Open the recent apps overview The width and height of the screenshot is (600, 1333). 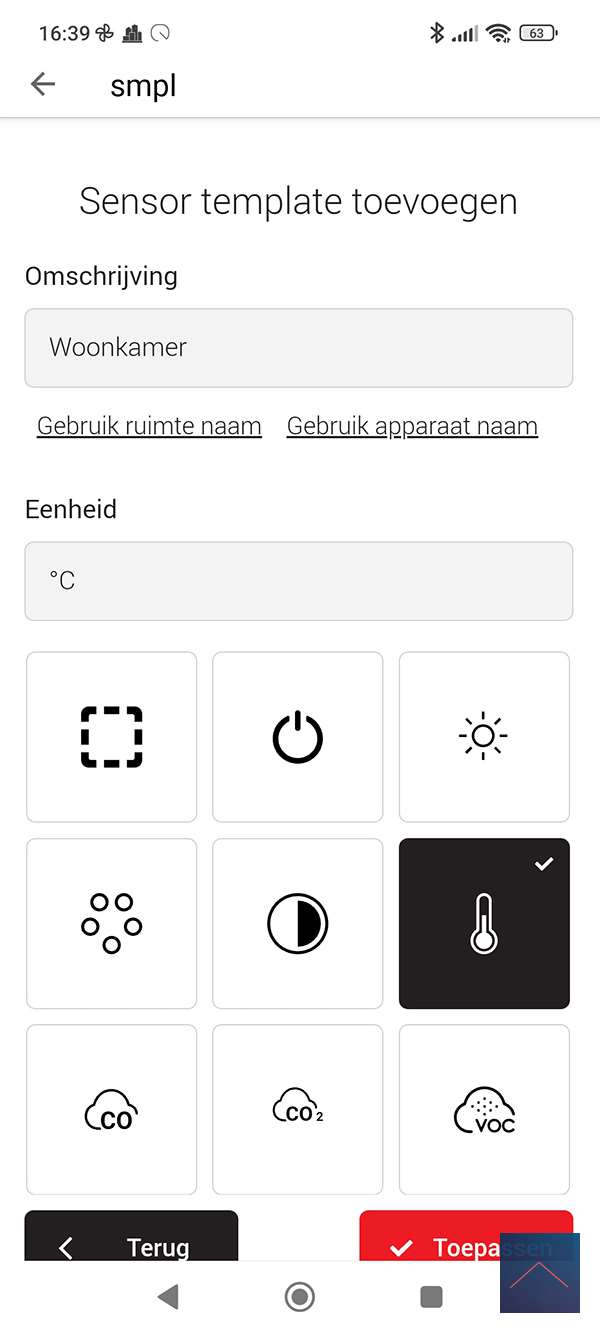pyautogui.click(x=431, y=1297)
